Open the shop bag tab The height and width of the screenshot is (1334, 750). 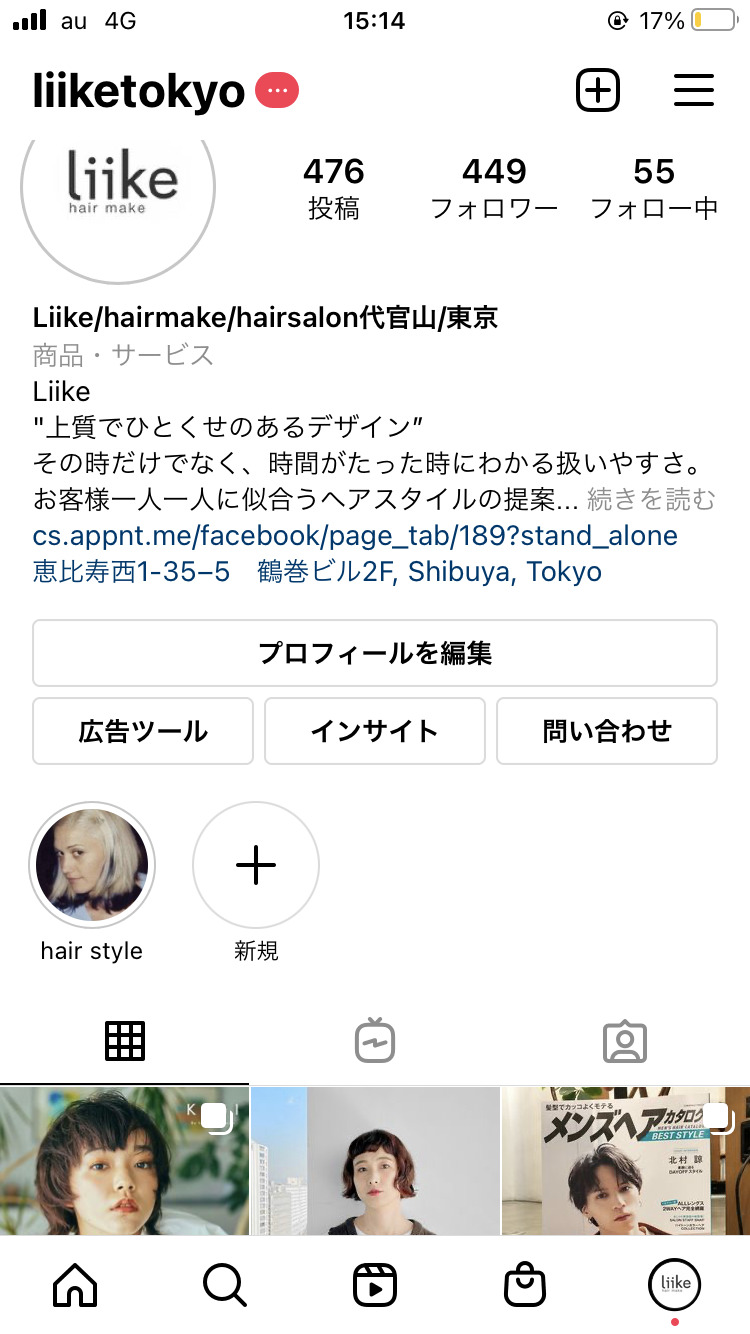[525, 1284]
